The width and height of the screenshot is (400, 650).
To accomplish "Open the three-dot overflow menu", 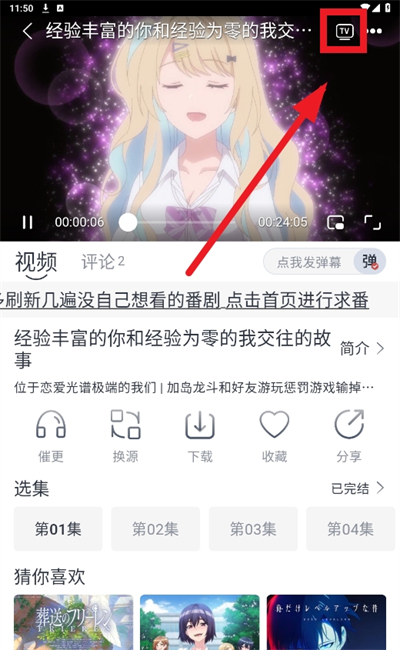I will (375, 31).
